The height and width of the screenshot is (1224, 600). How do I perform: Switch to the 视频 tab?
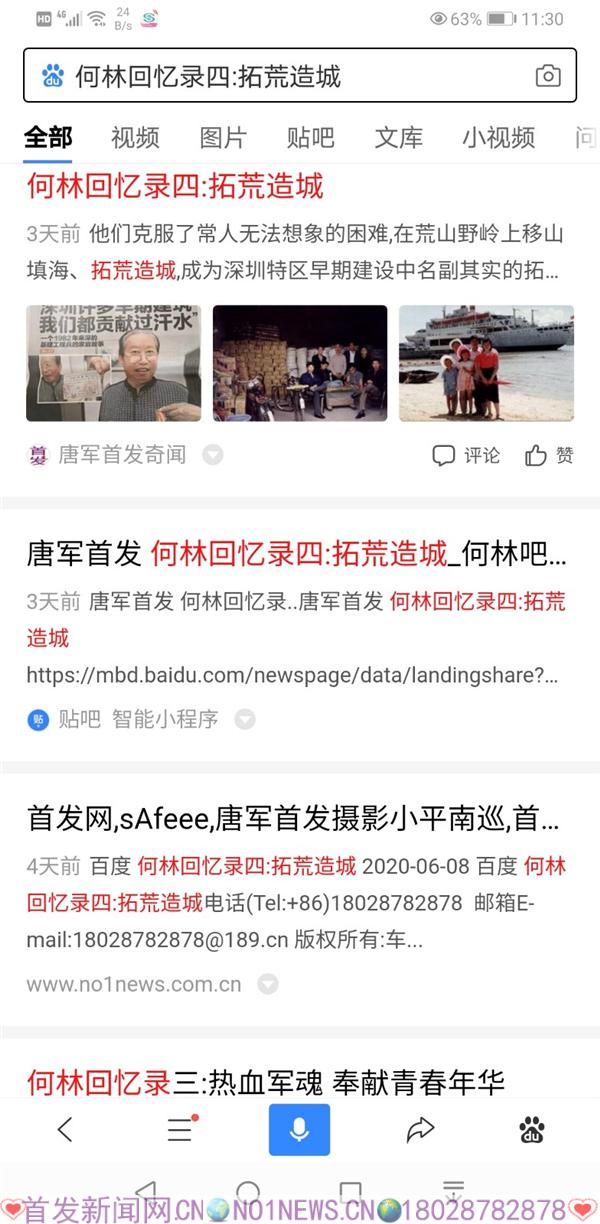pos(135,138)
